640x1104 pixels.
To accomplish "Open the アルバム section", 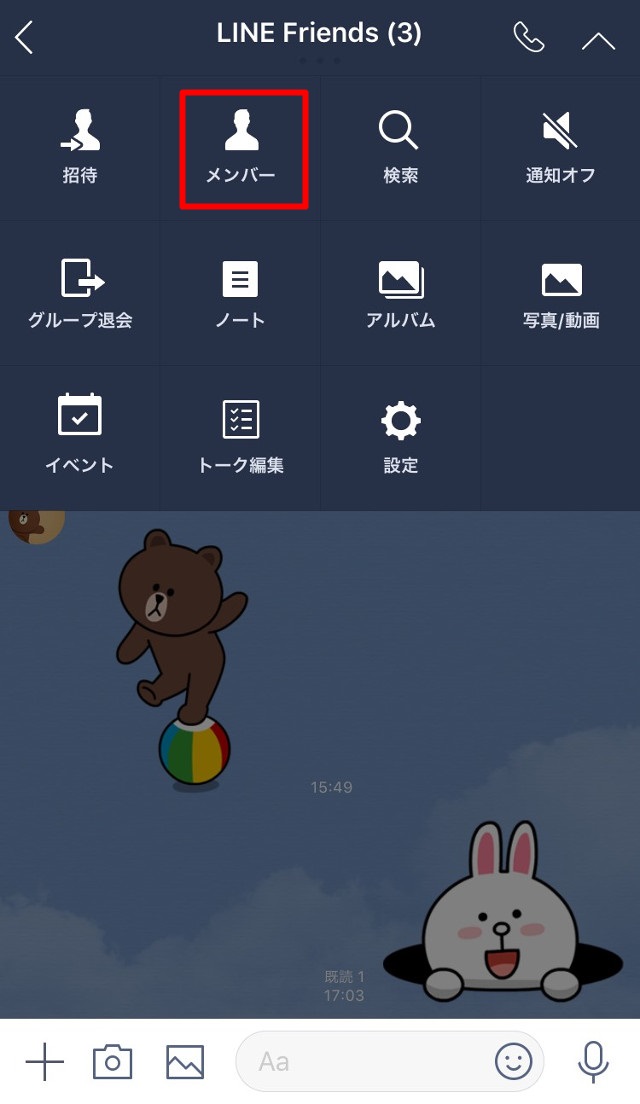I will point(400,293).
